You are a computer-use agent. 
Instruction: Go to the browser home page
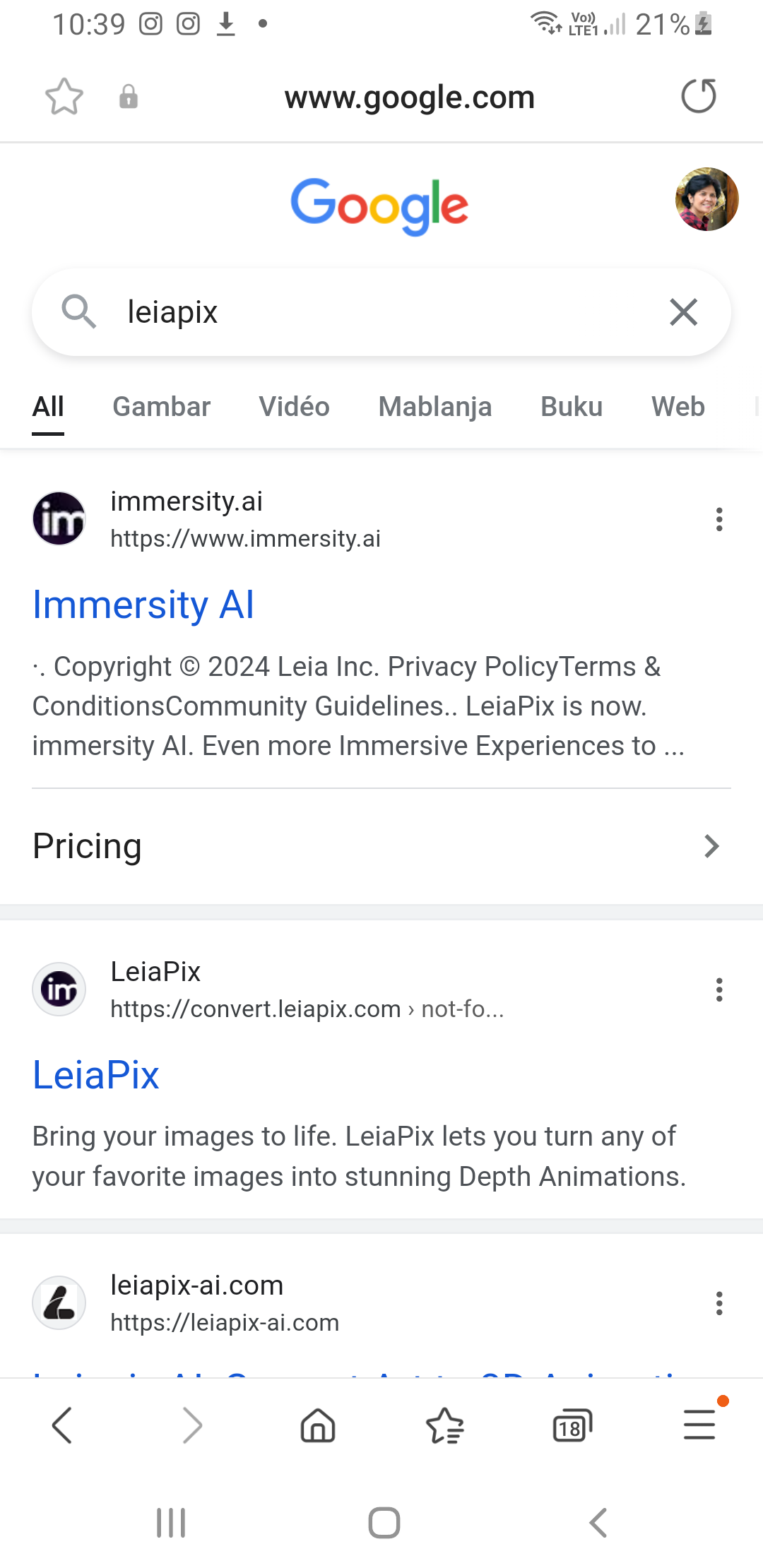click(x=318, y=1425)
